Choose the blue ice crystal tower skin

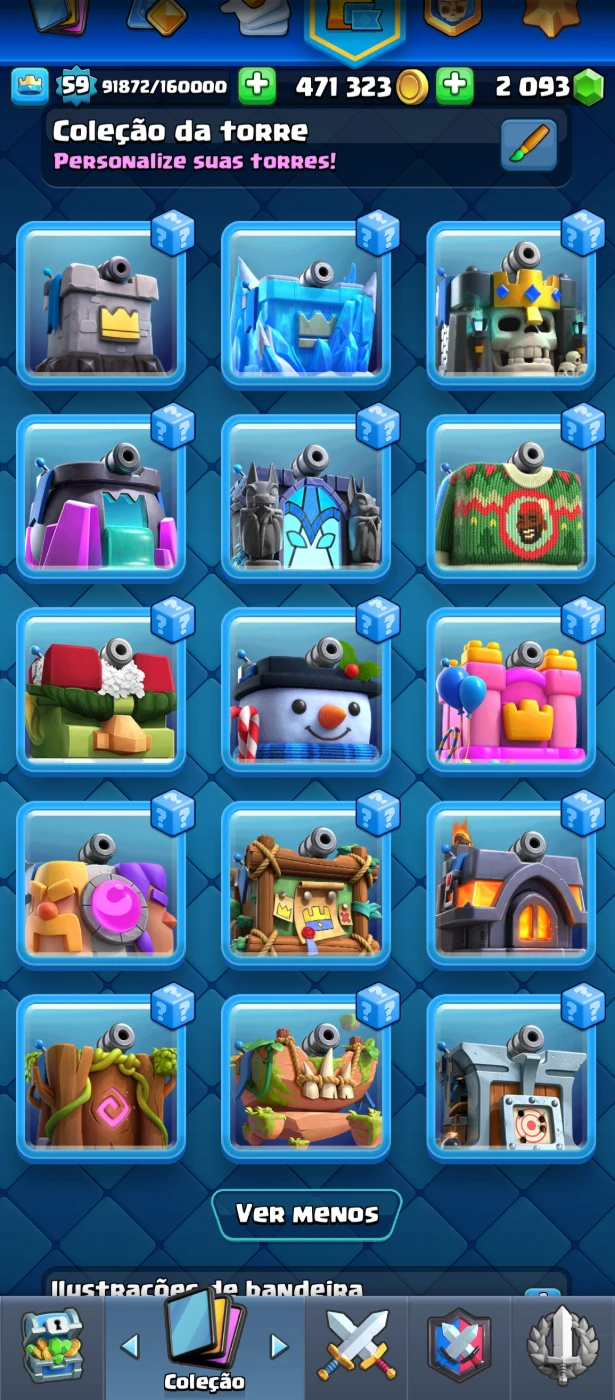306,305
